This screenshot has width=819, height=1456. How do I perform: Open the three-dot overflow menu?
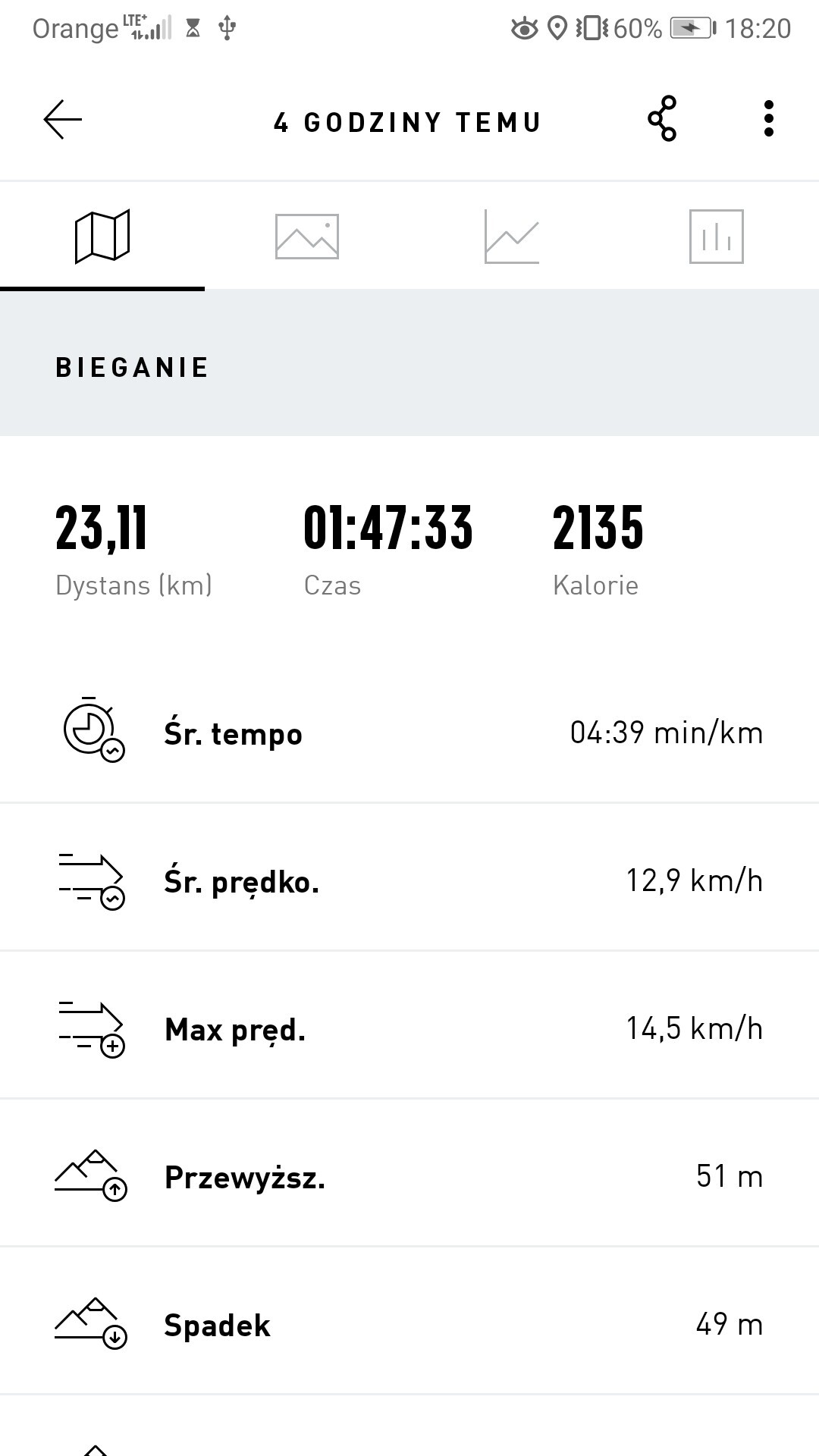click(769, 119)
